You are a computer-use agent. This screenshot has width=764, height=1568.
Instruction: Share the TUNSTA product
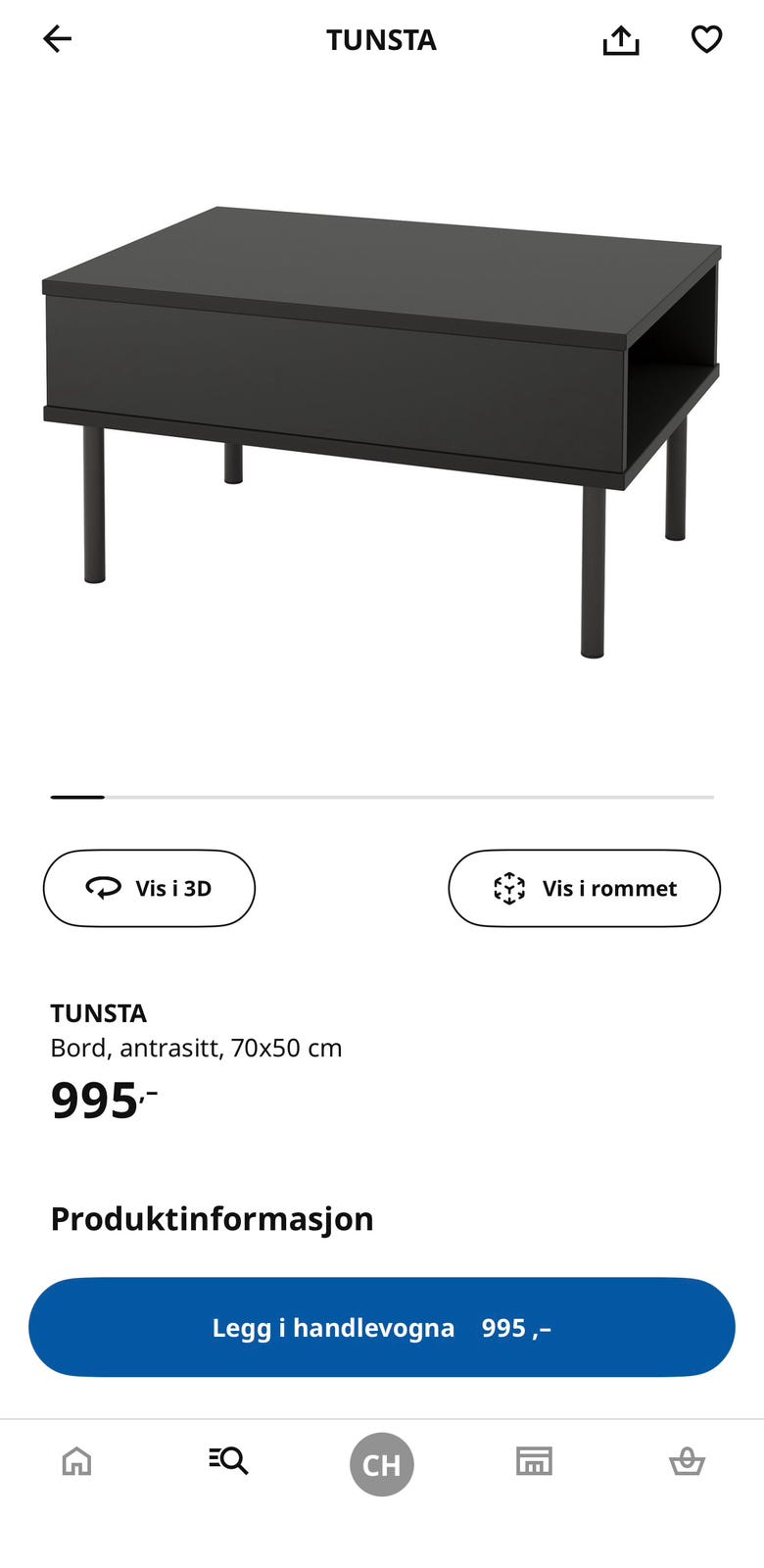coord(621,40)
